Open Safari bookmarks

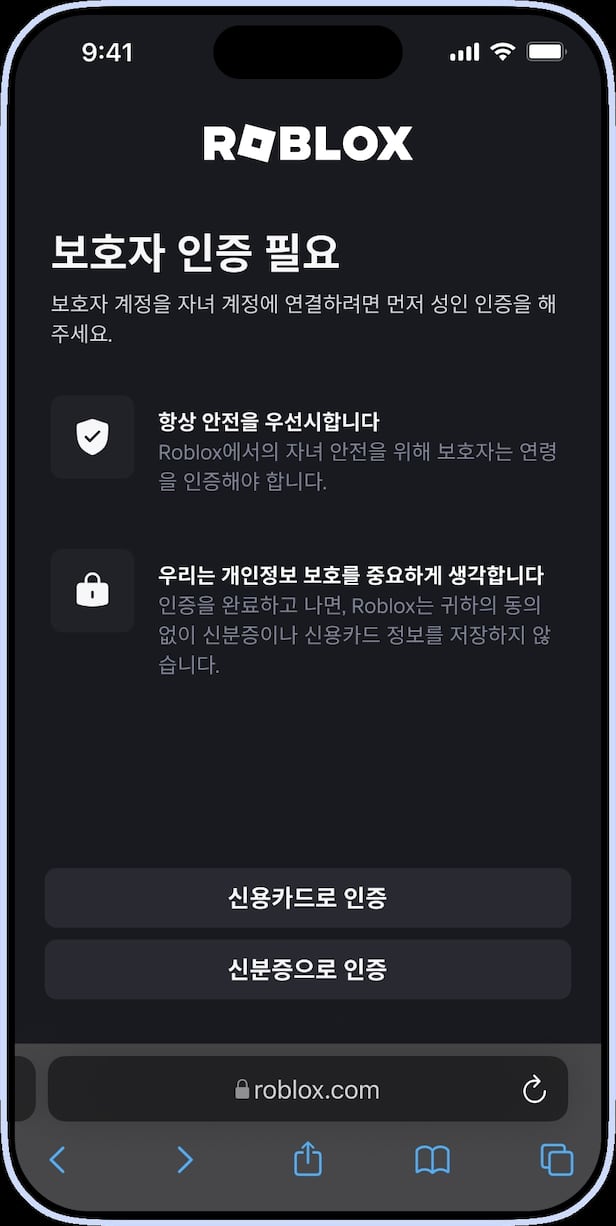tap(432, 1159)
